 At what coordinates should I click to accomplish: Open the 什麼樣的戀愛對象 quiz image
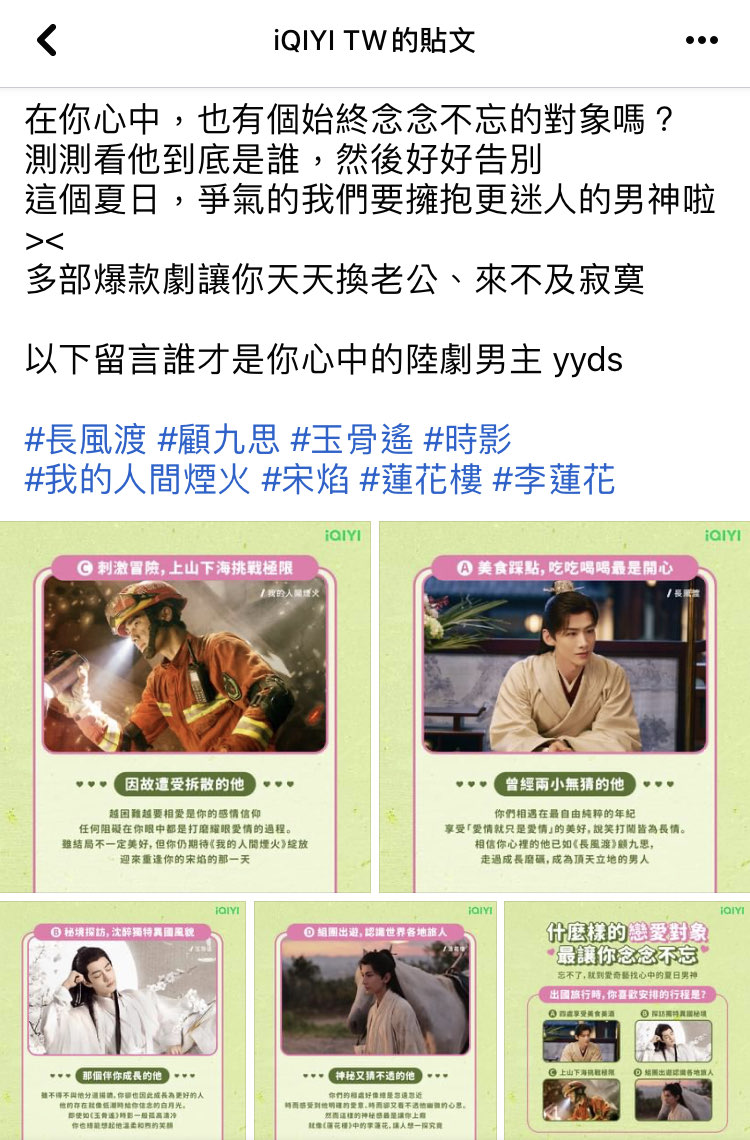[628, 1020]
